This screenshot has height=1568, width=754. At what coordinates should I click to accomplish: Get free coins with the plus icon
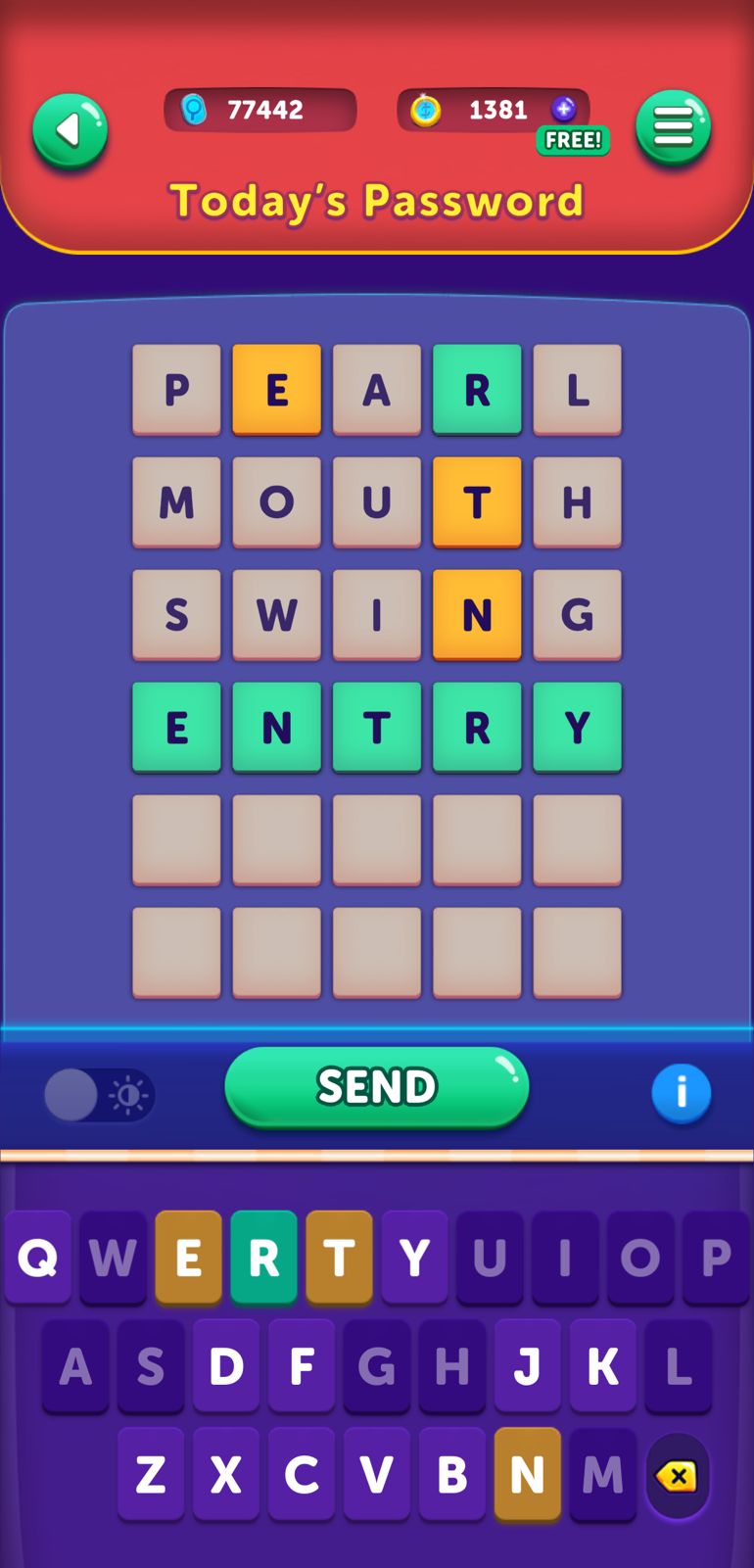(564, 110)
